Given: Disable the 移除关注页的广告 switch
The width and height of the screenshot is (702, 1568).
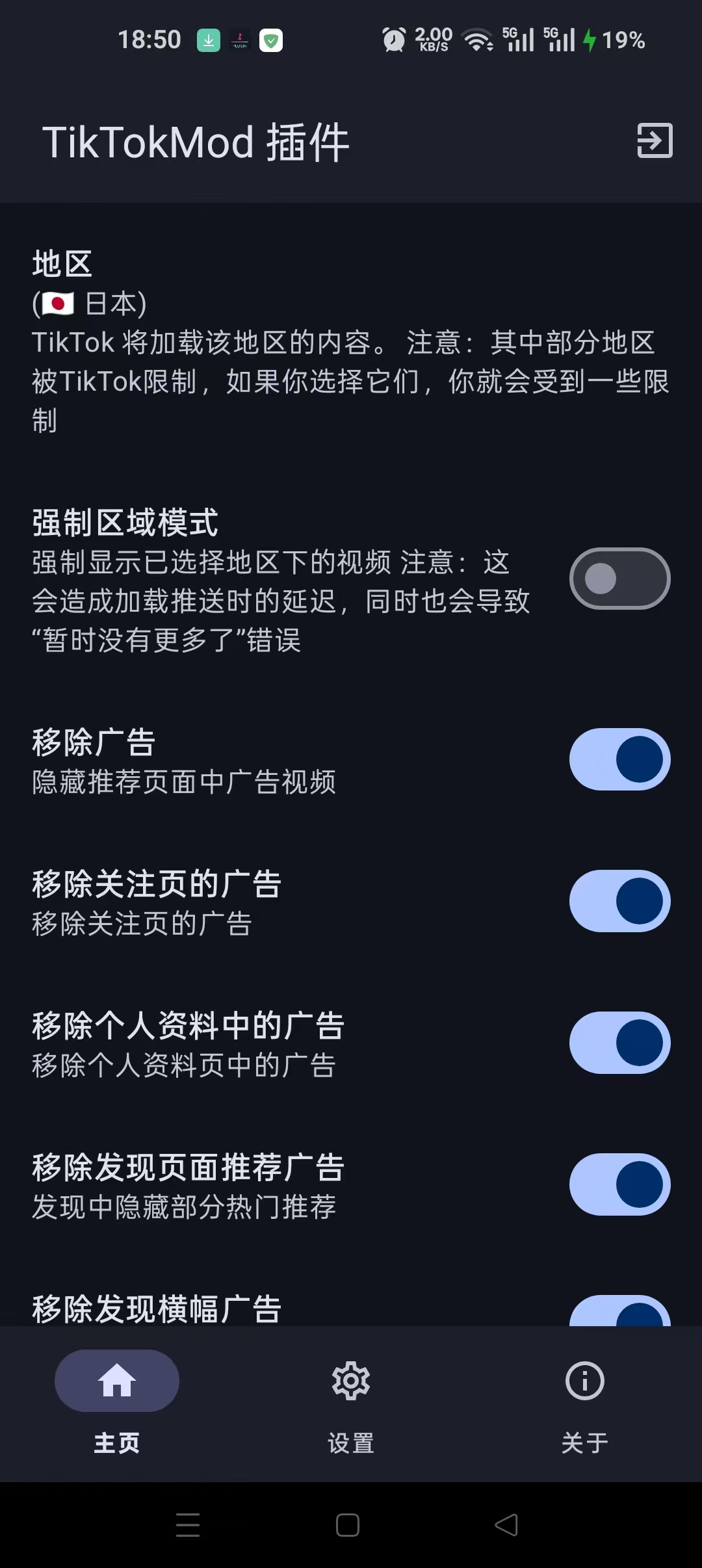Looking at the screenshot, I should [x=619, y=901].
